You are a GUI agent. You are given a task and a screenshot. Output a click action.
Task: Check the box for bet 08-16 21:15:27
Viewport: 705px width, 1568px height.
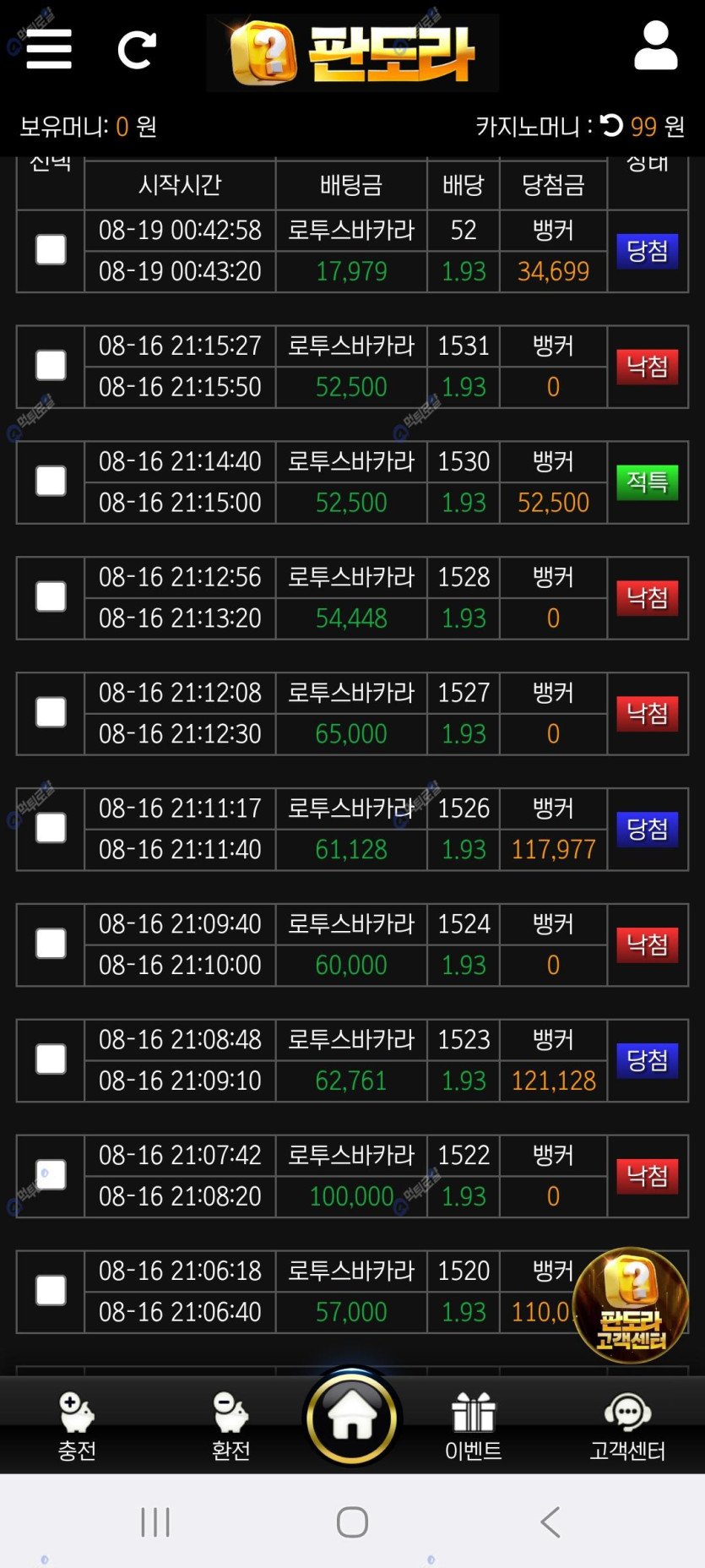(x=51, y=366)
